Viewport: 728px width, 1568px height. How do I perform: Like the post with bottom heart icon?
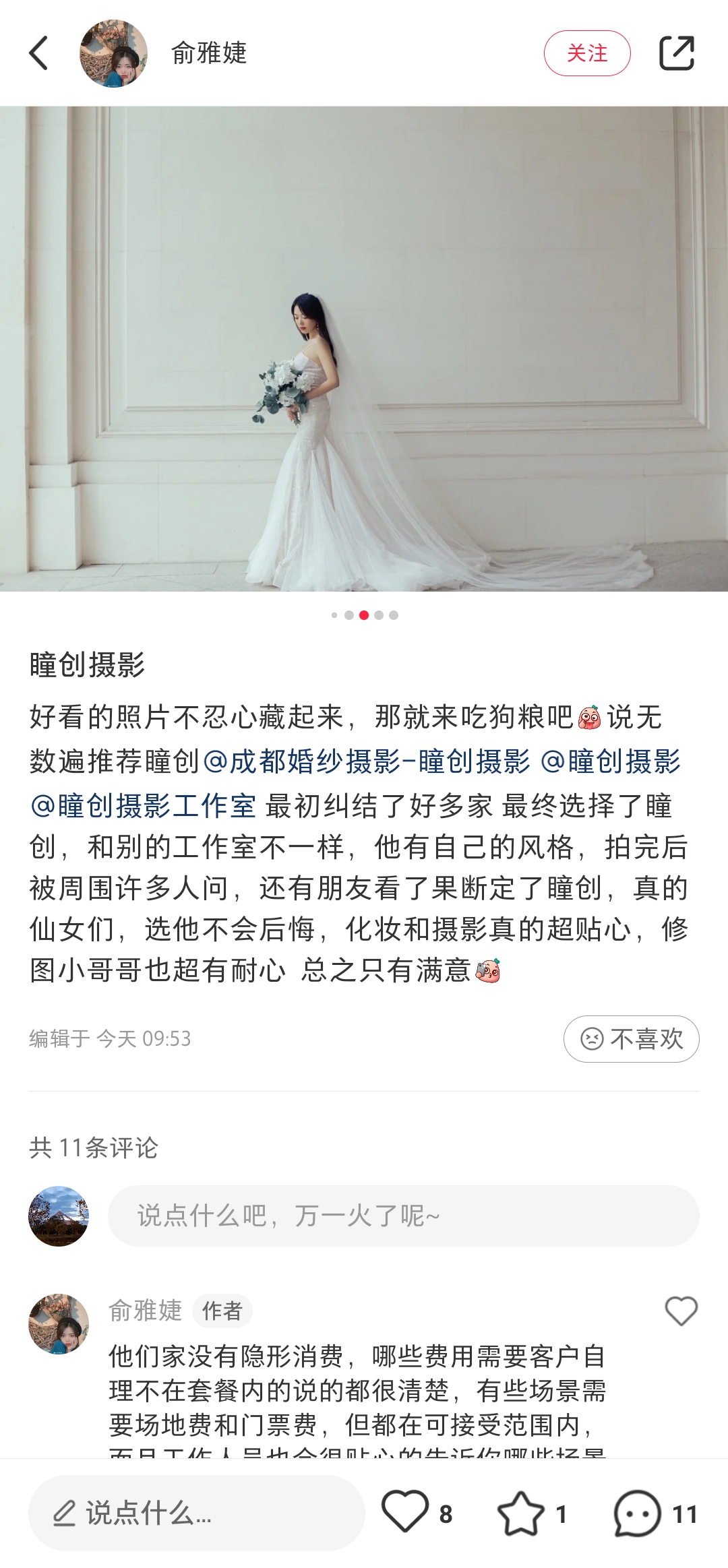point(405,1513)
